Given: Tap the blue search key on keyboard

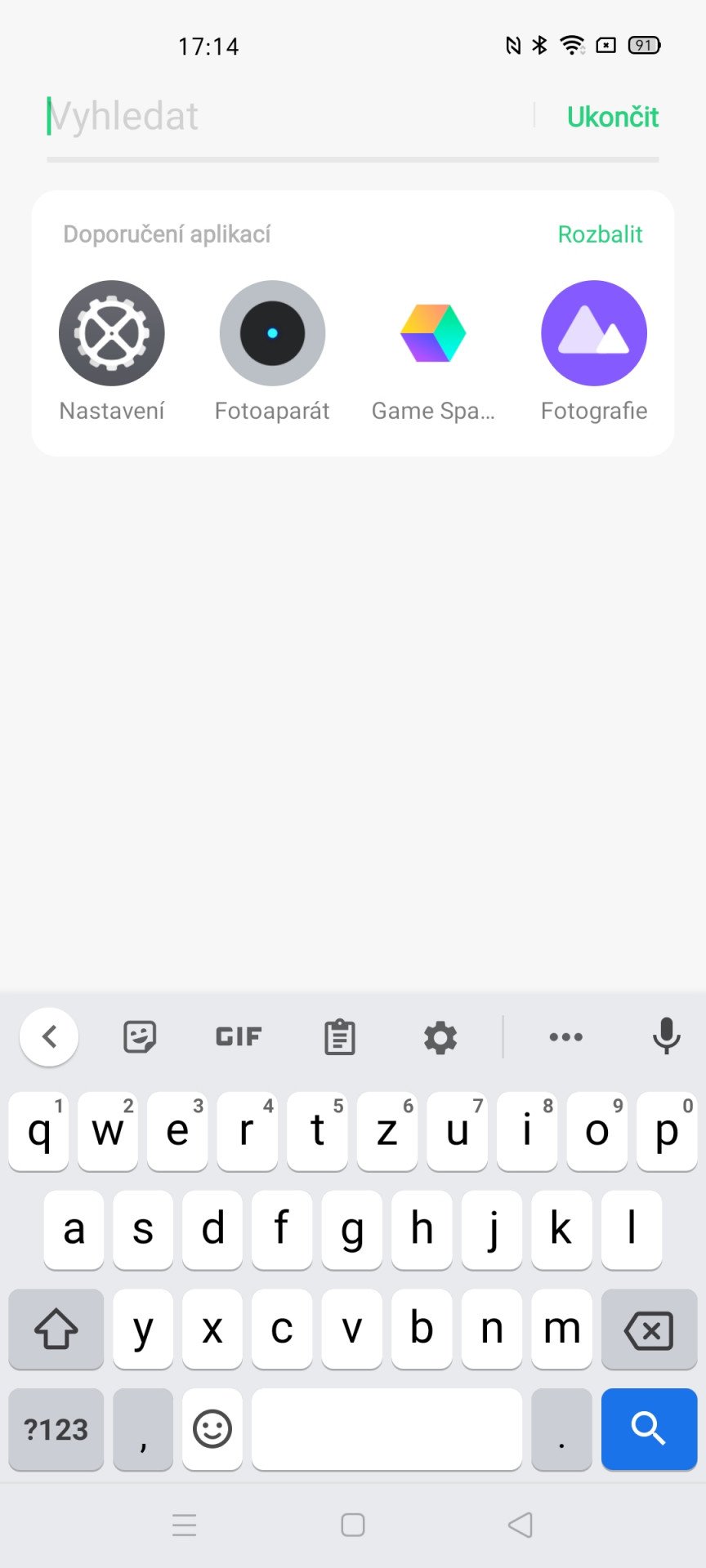Looking at the screenshot, I should click(x=649, y=1429).
